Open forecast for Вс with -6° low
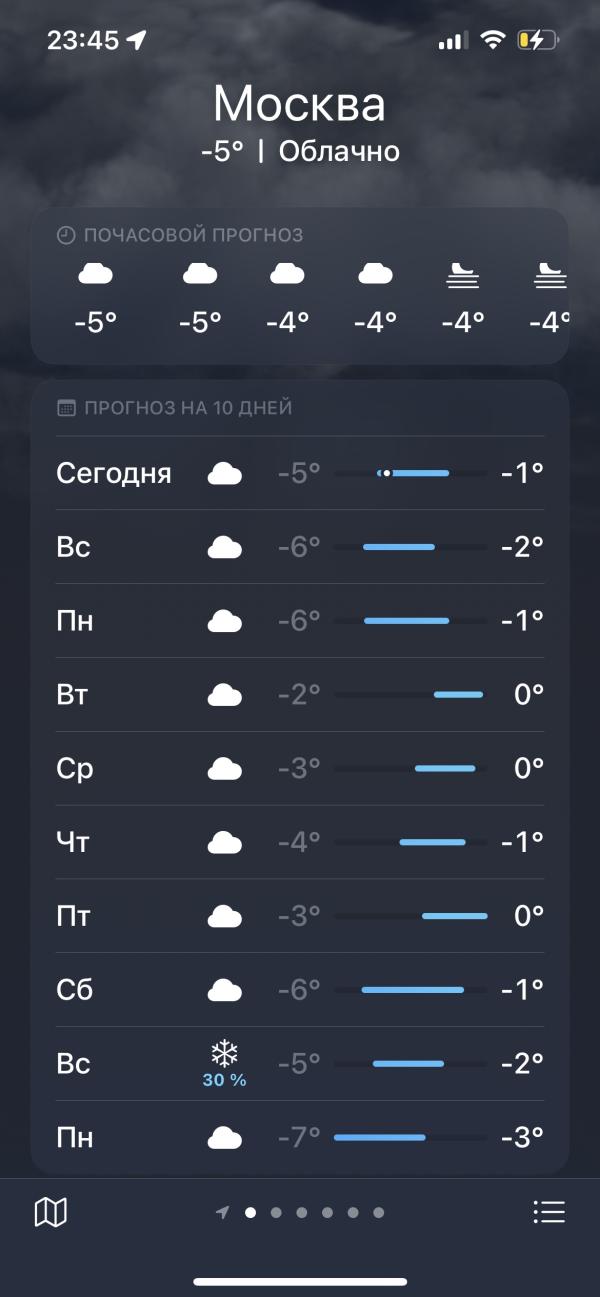Screen dimensions: 600x1297 point(300,547)
